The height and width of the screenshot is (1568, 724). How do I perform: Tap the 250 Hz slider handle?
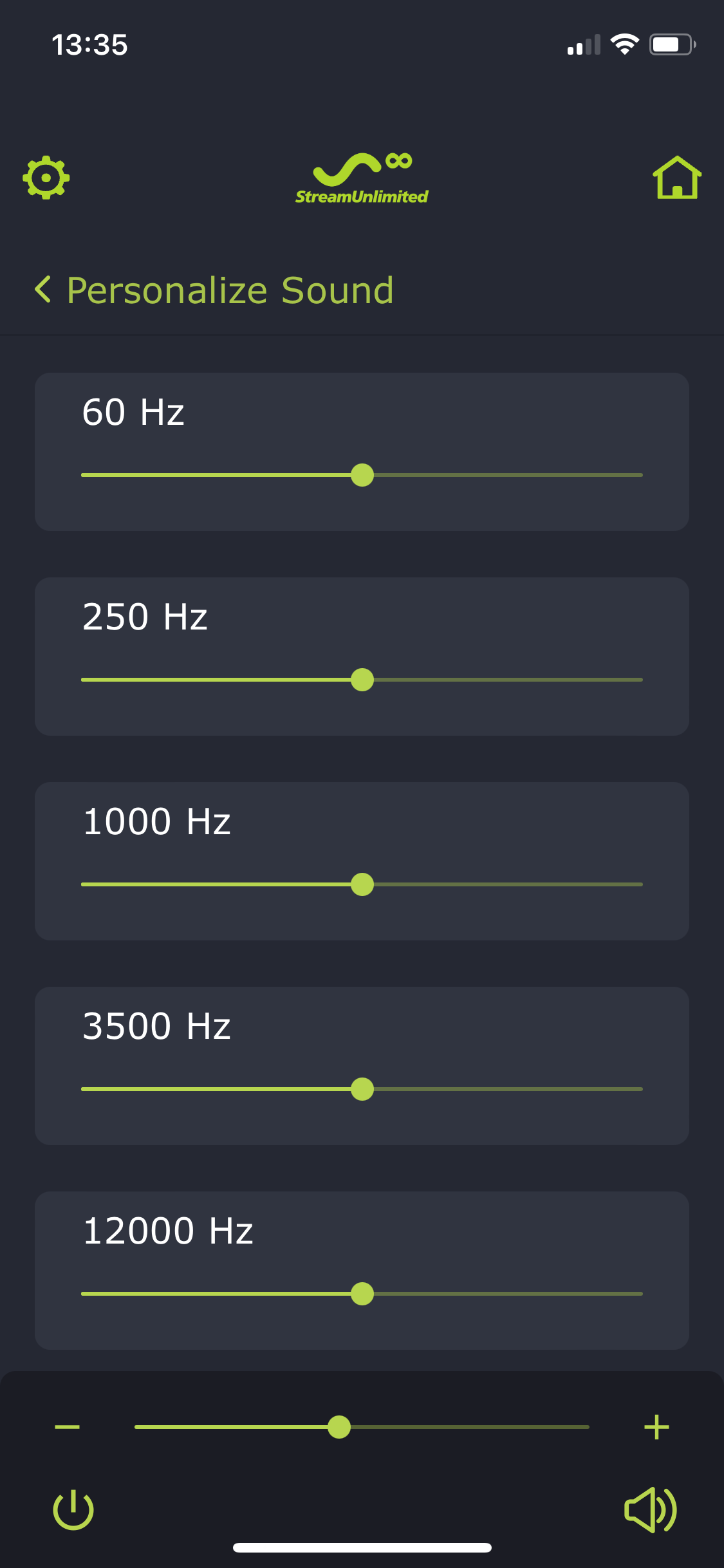click(x=362, y=680)
